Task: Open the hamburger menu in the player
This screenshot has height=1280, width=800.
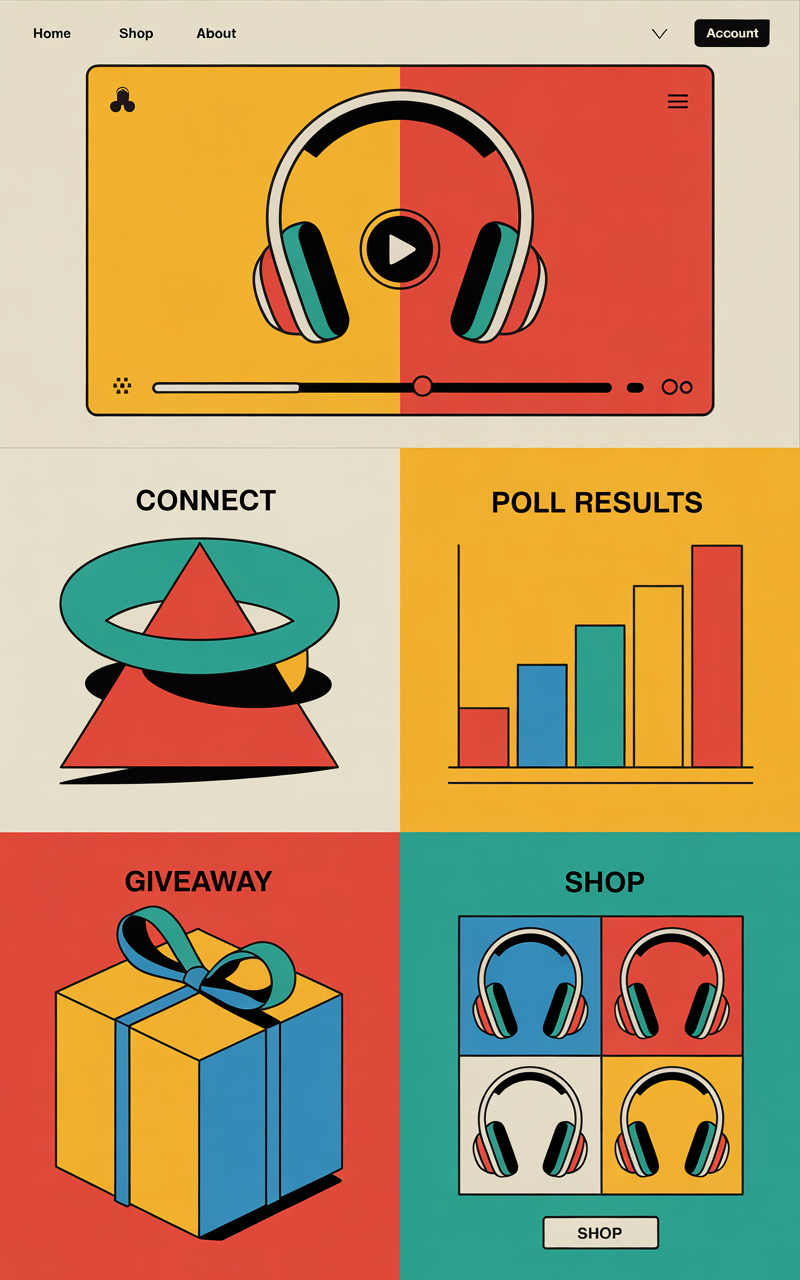Action: pos(678,101)
